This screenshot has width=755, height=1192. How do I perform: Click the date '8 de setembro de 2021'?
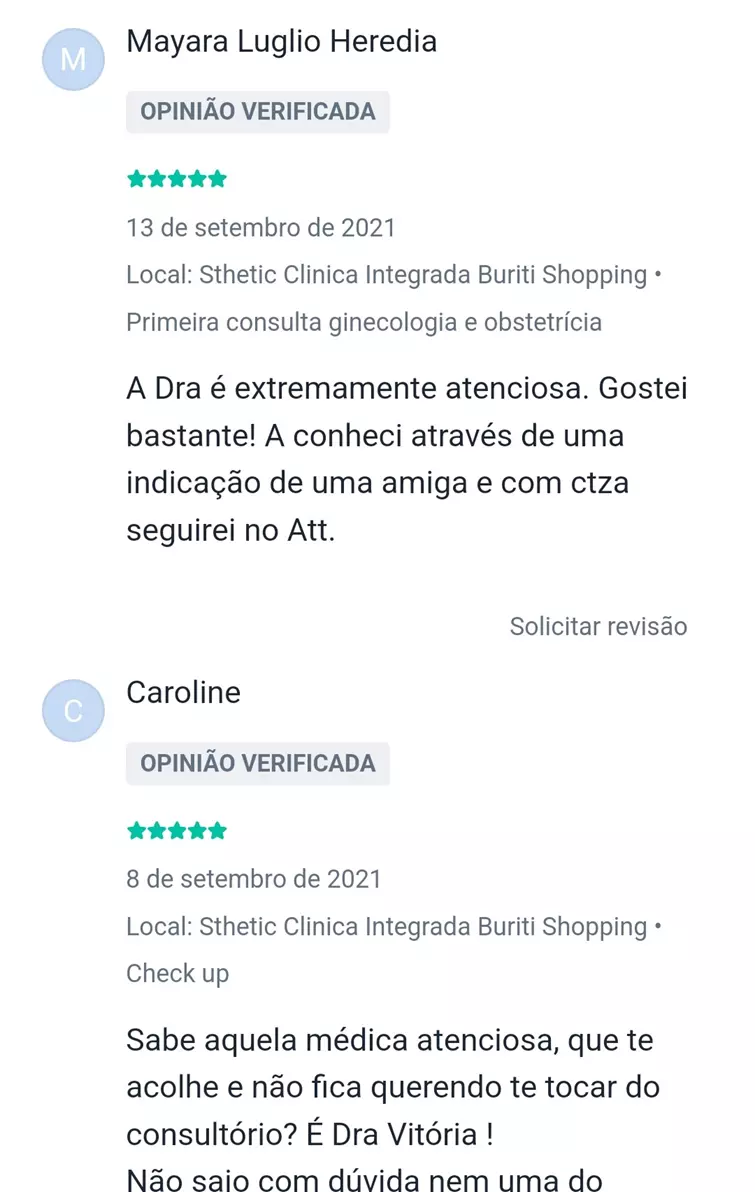(253, 879)
